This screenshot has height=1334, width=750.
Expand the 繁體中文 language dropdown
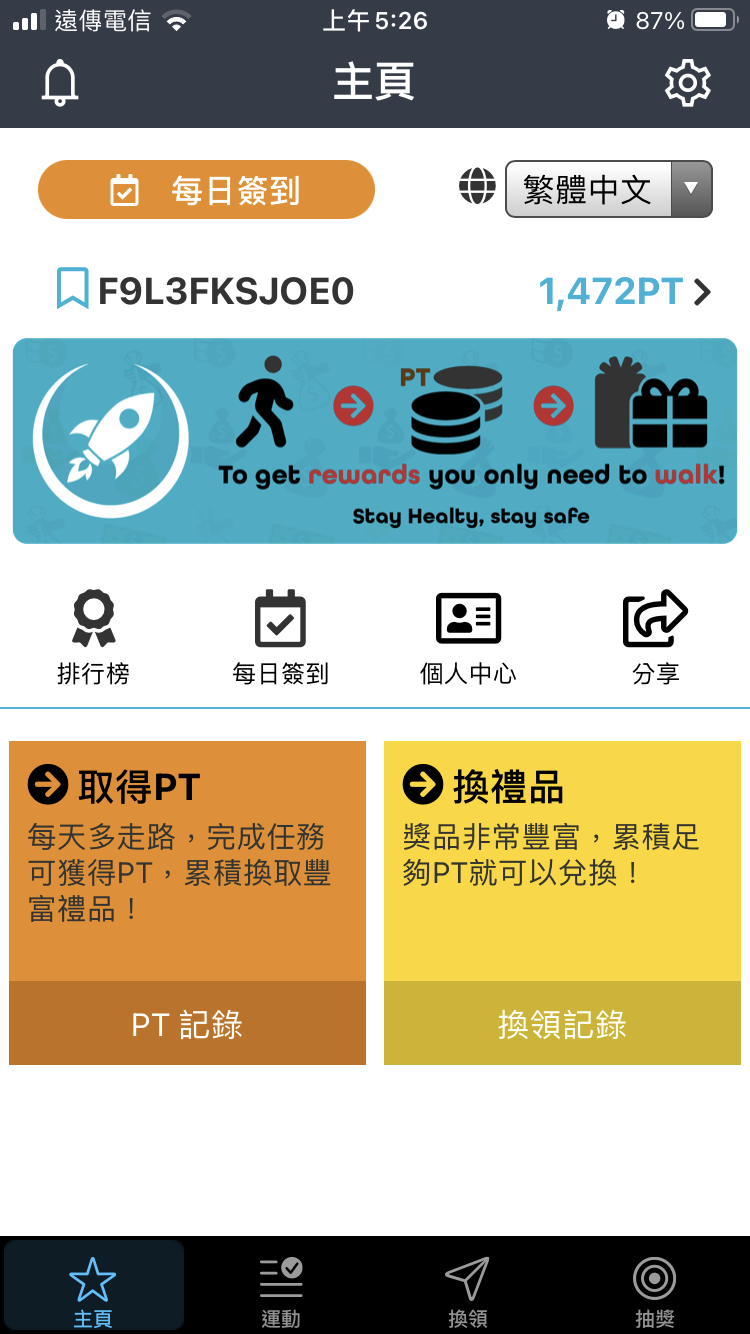pos(608,189)
